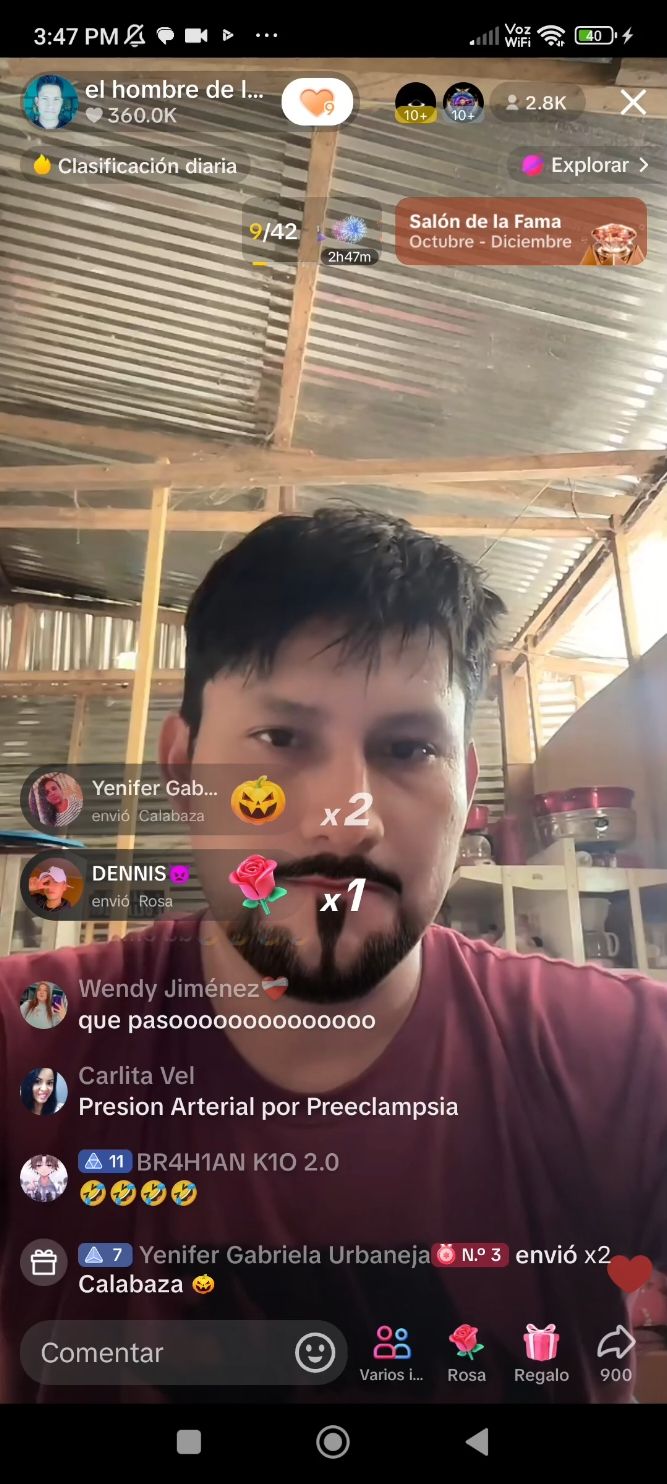Open the Salón de la Fama banner

tap(520, 231)
